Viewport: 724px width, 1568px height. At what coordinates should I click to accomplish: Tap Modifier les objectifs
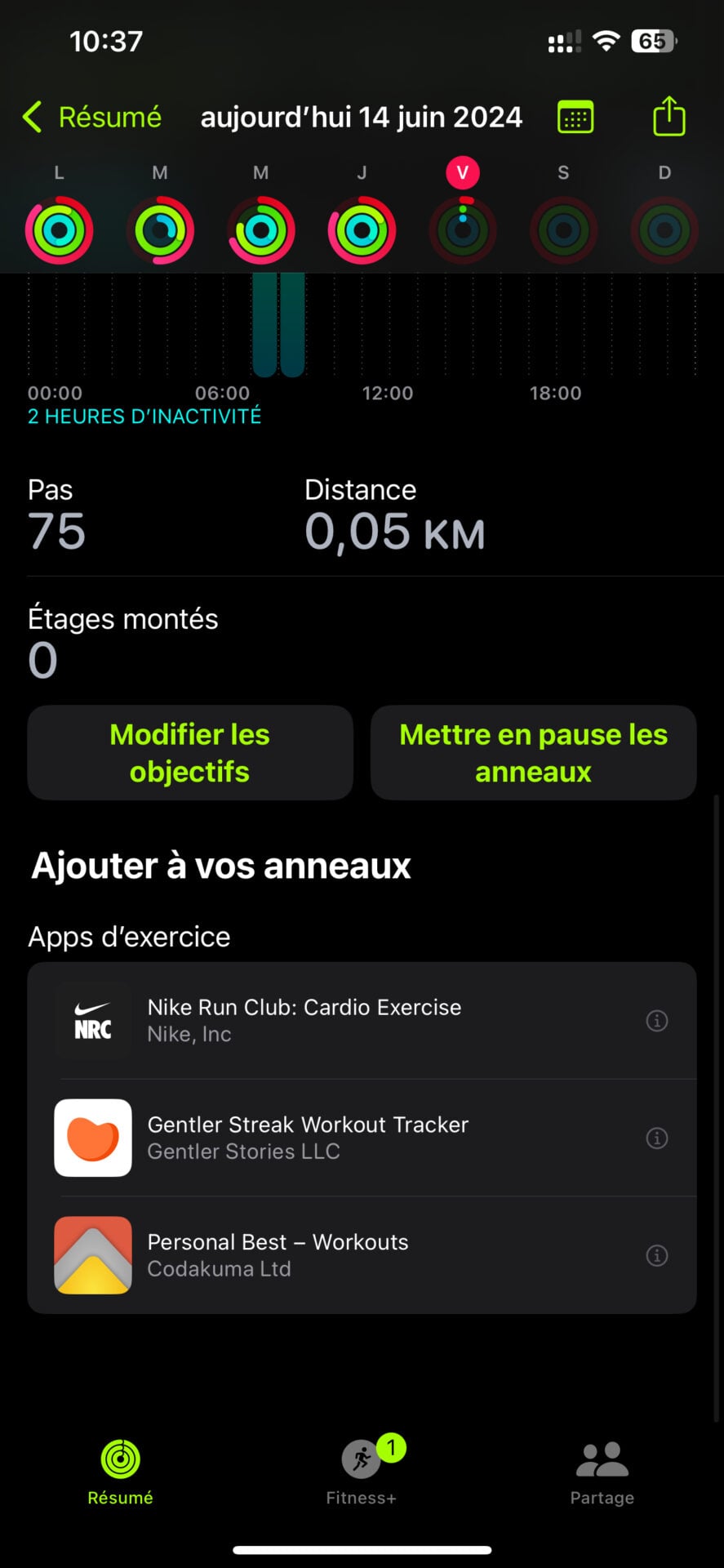tap(190, 752)
